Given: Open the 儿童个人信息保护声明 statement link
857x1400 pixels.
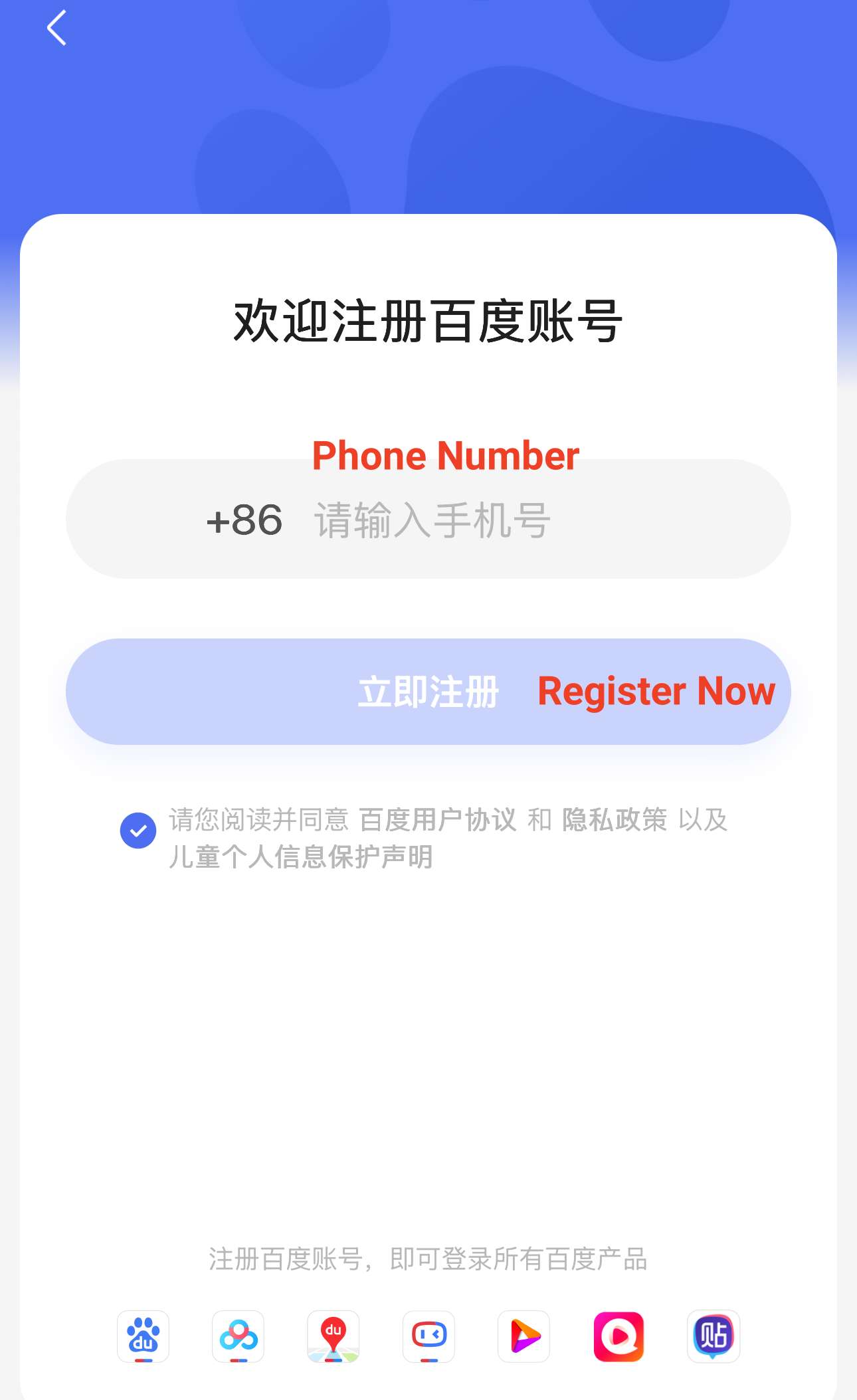Looking at the screenshot, I should coord(300,858).
